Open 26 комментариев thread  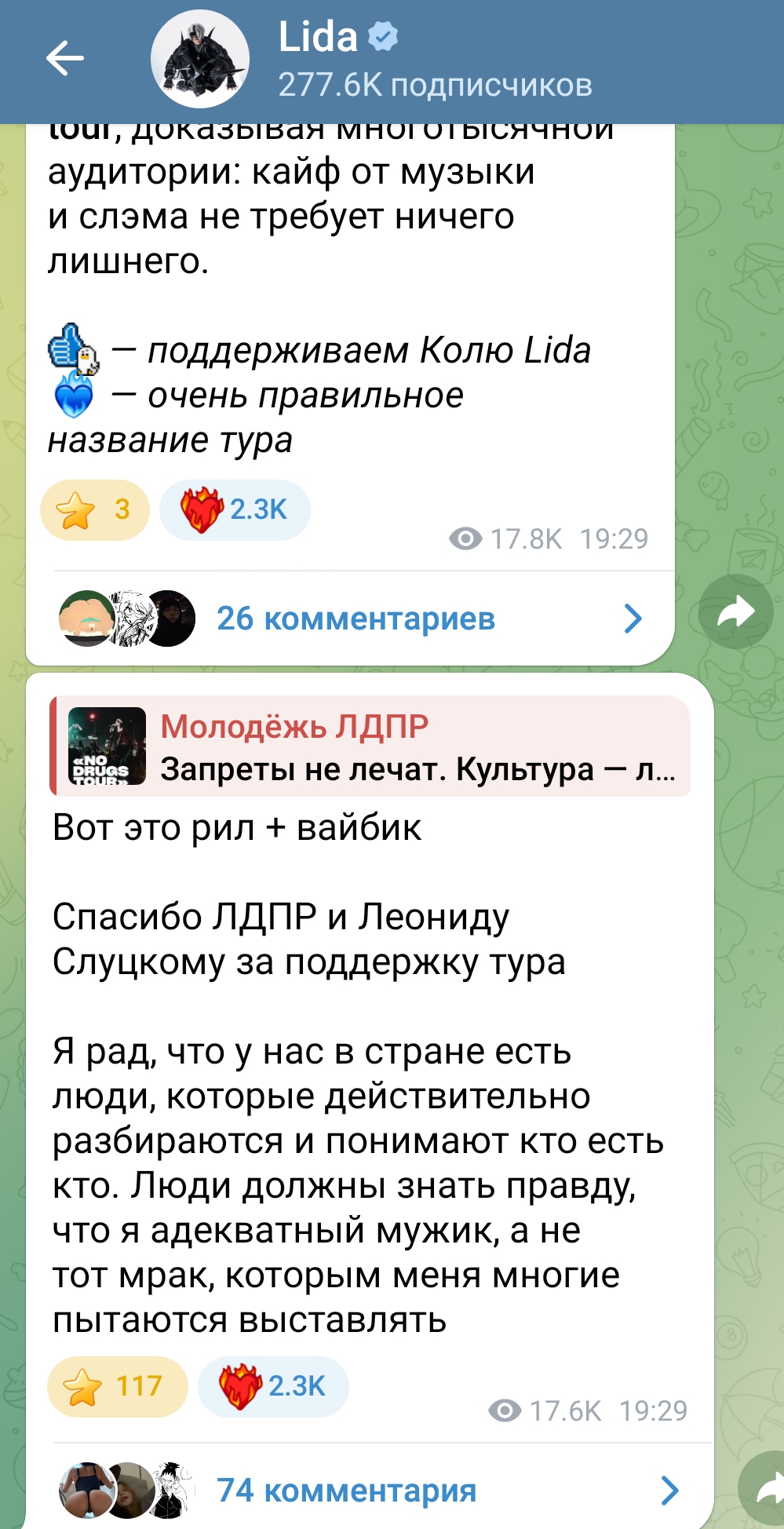tap(355, 619)
